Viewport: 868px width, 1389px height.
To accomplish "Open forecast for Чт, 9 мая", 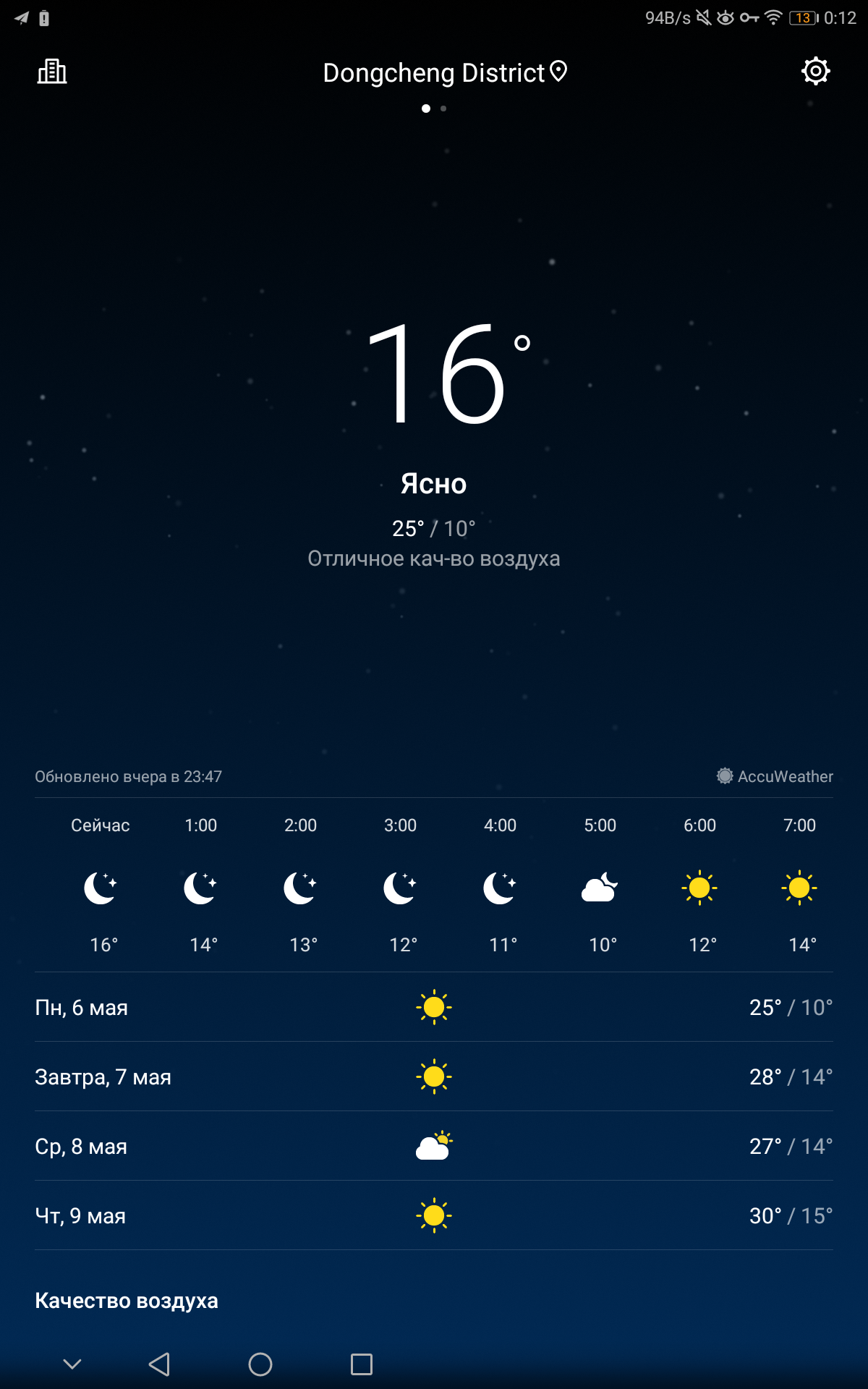I will click(x=434, y=1215).
